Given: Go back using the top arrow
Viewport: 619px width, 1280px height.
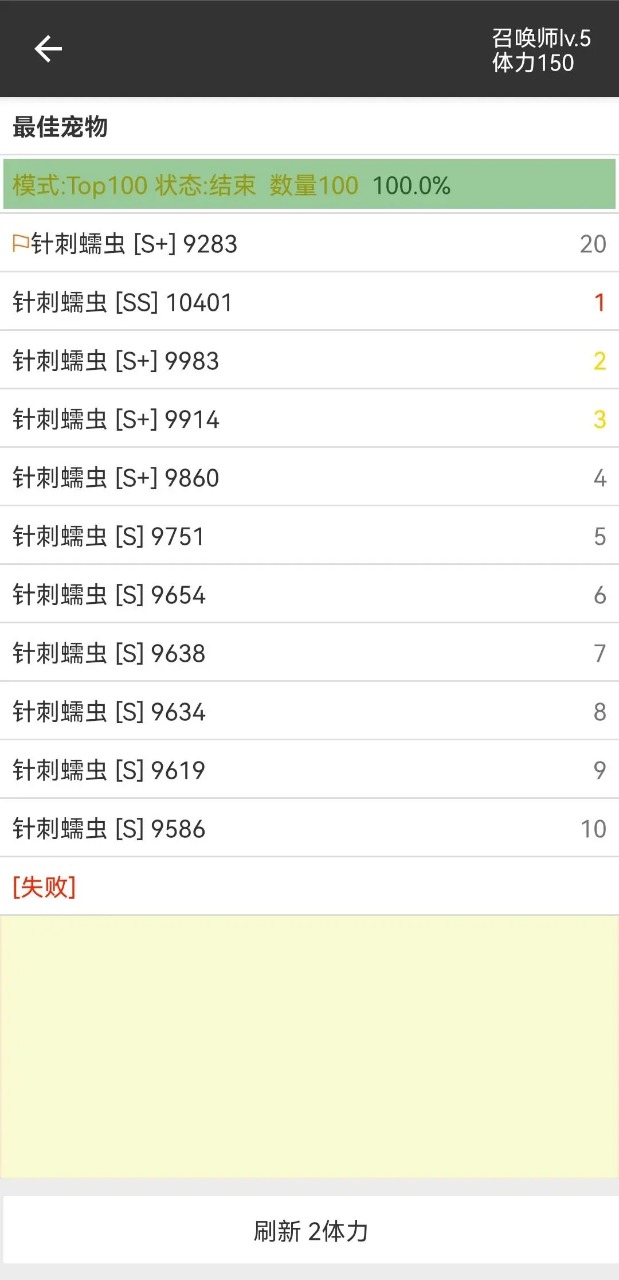Looking at the screenshot, I should pyautogui.click(x=48, y=48).
